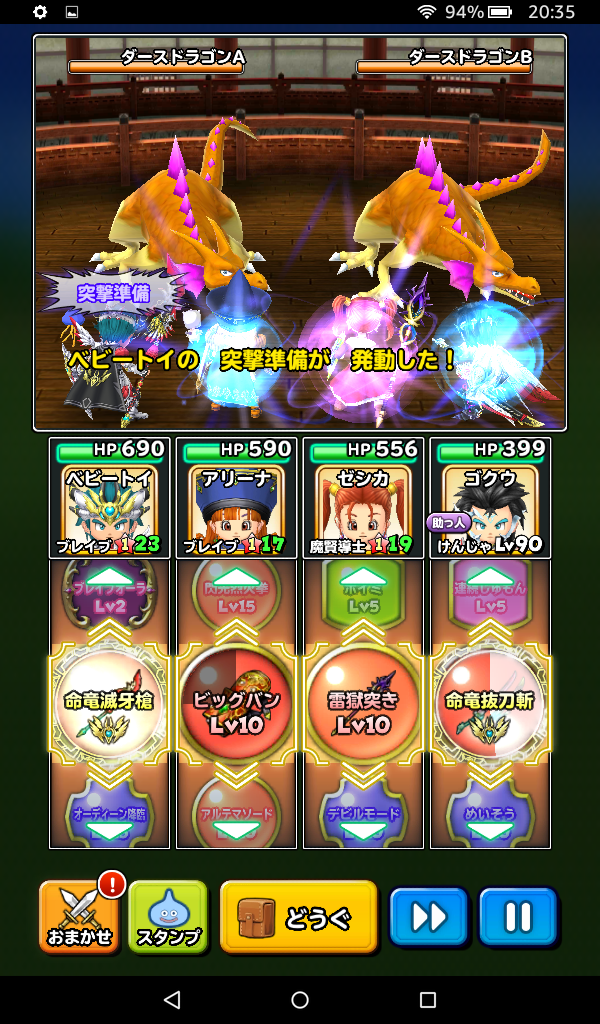The width and height of the screenshot is (600, 1024).
Task: Pause the battle
Action: pyautogui.click(x=517, y=917)
